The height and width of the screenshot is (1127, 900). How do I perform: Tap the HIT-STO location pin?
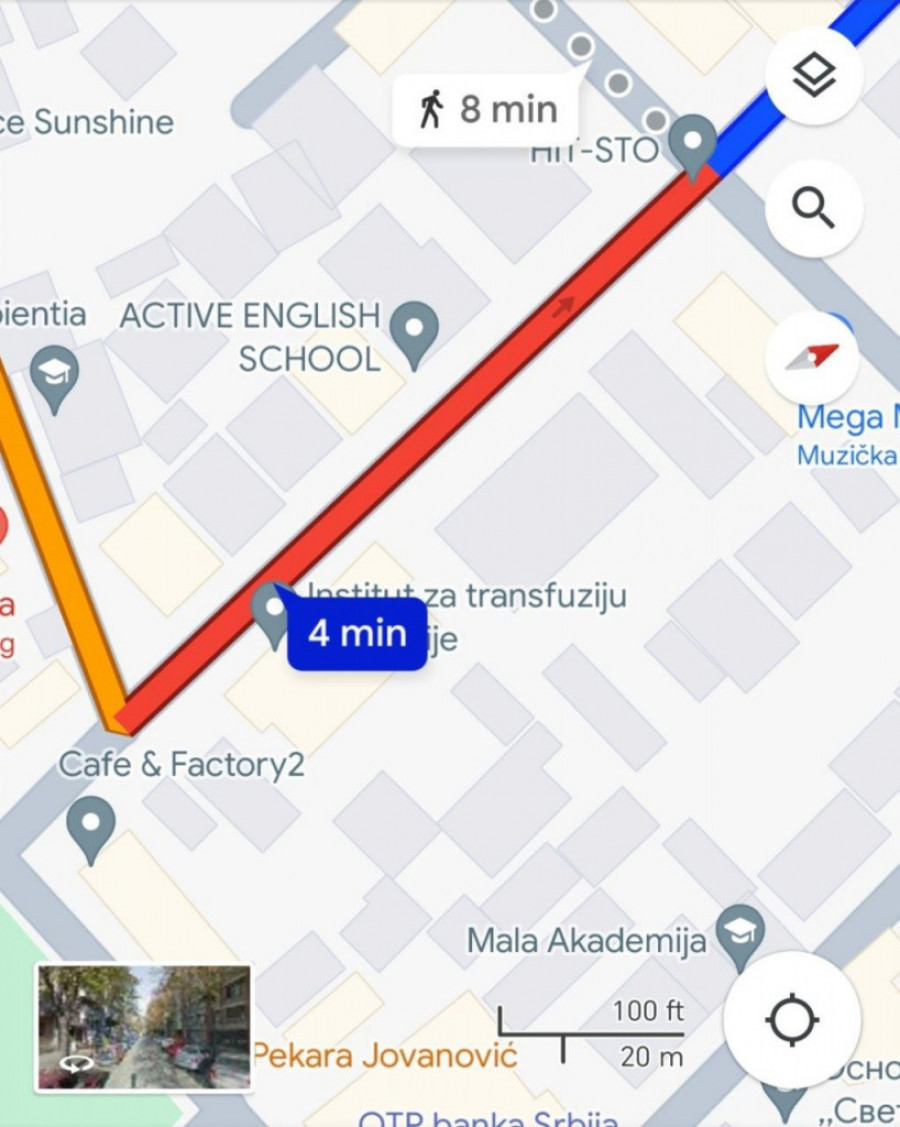[692, 144]
